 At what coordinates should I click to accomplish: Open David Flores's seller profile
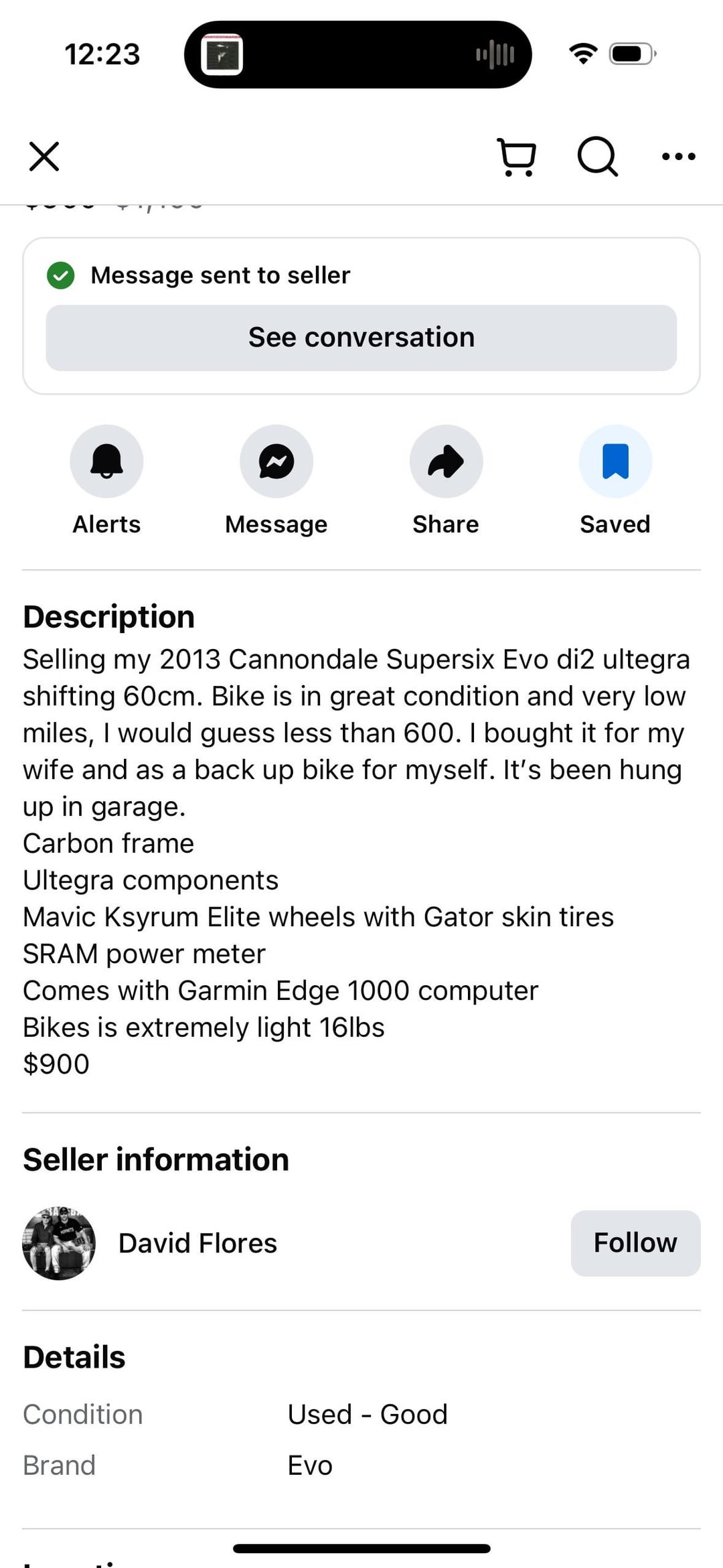pos(197,1243)
